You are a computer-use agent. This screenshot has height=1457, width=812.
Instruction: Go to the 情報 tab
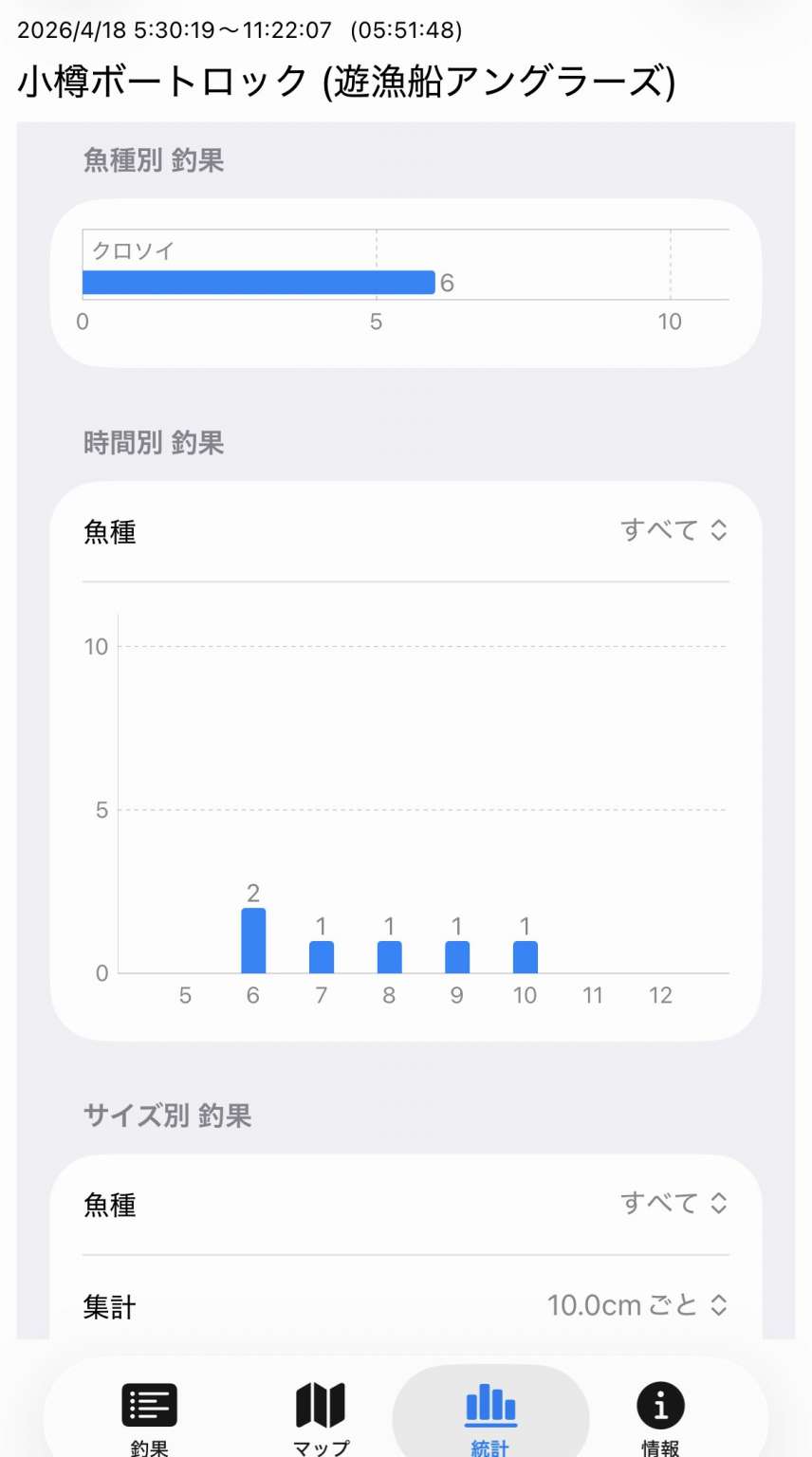click(660, 1415)
